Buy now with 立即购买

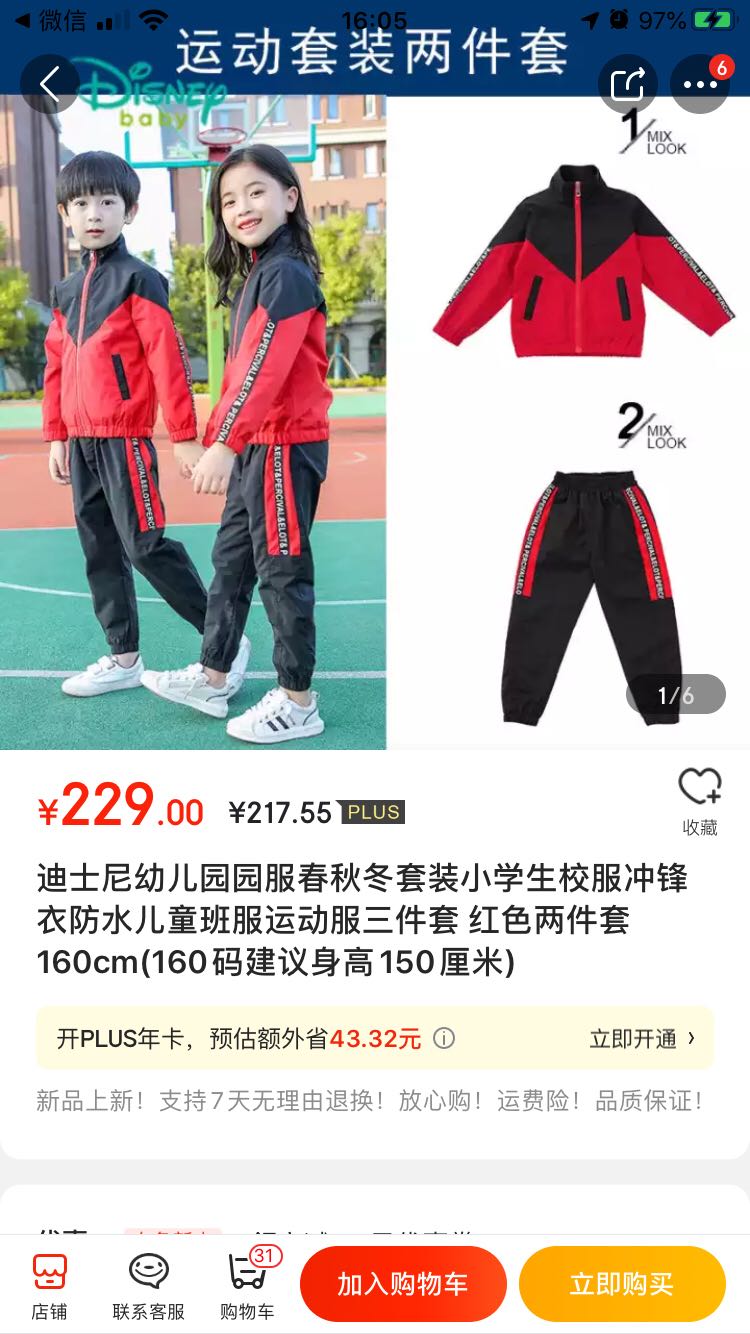click(x=621, y=1284)
